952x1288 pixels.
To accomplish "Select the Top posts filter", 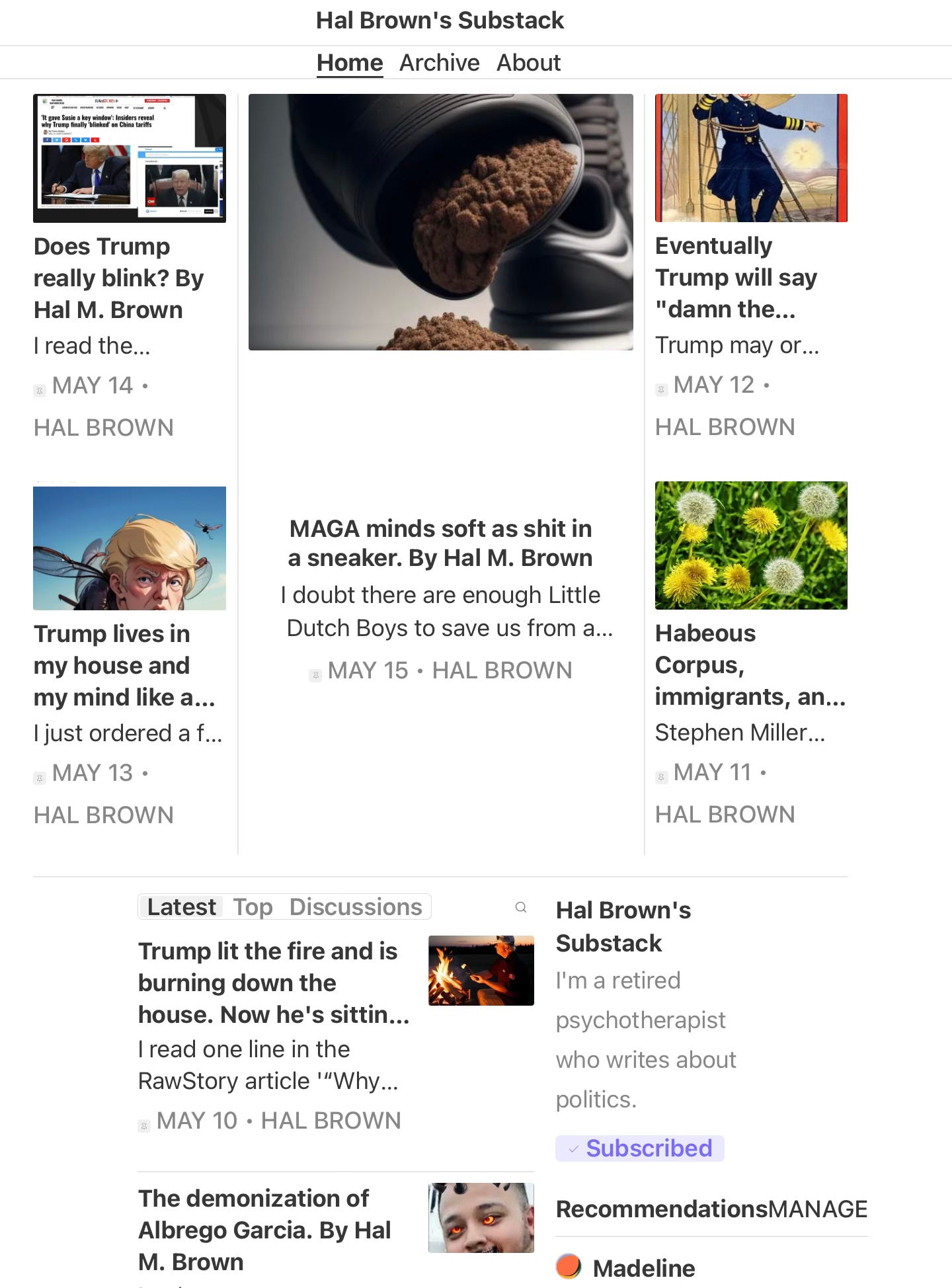I will (253, 907).
